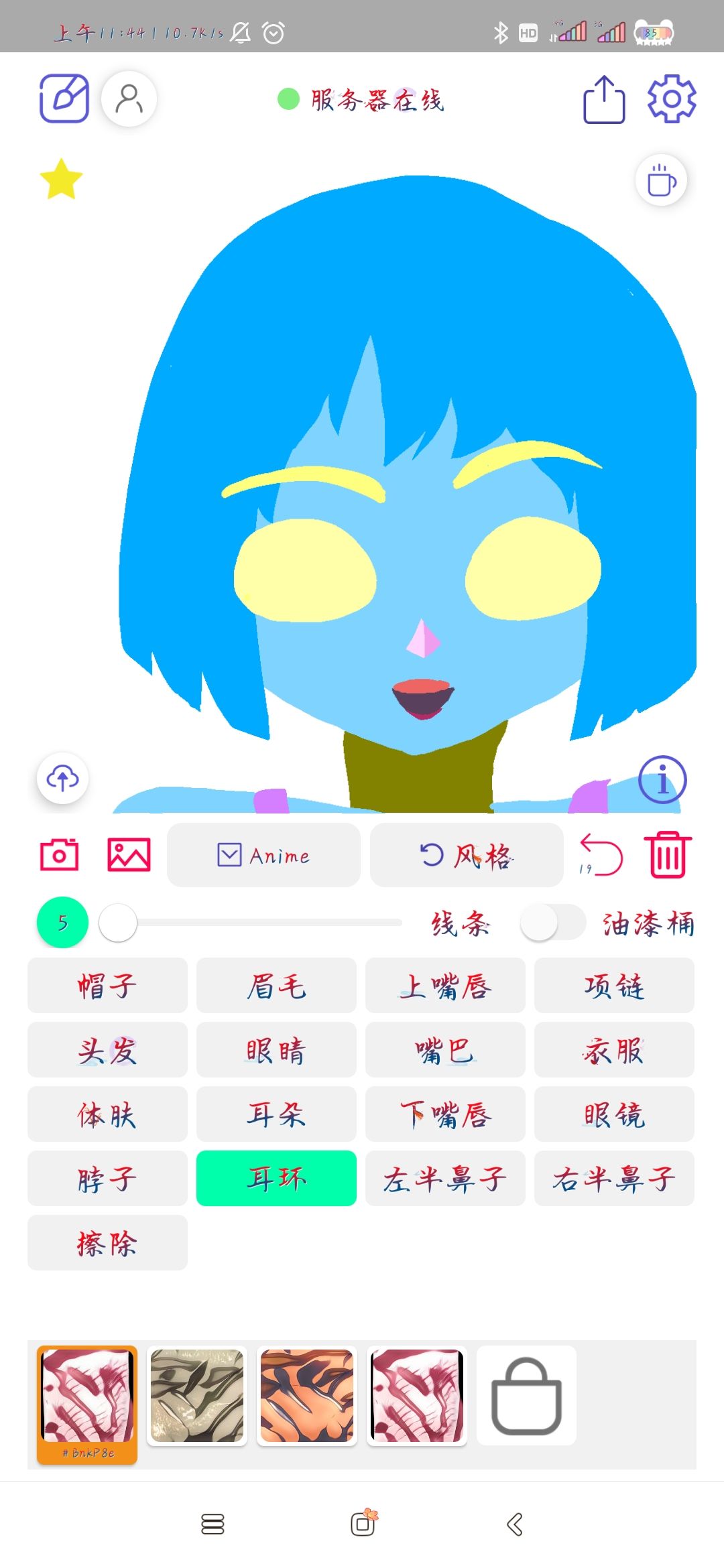Open the settings gear
The width and height of the screenshot is (724, 1568).
672,99
